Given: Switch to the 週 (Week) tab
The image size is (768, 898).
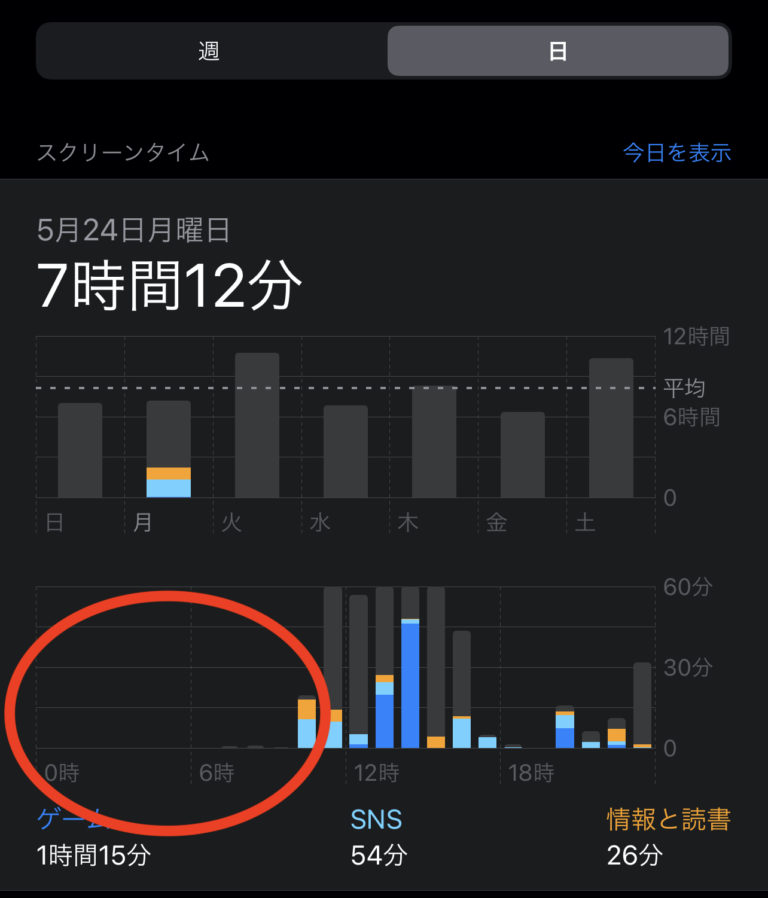Looking at the screenshot, I should click(210, 51).
